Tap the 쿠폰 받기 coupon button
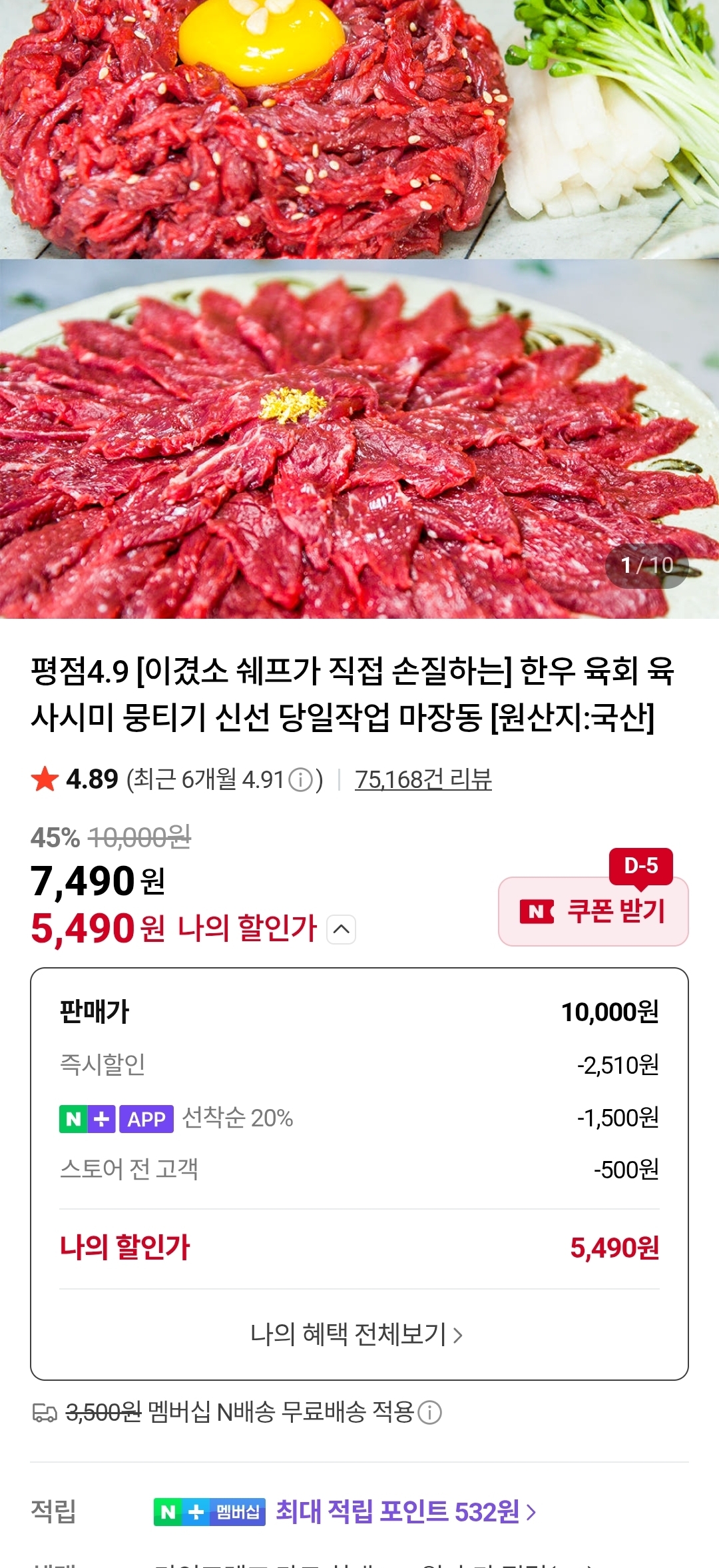Viewport: 719px width, 1568px height. [593, 911]
